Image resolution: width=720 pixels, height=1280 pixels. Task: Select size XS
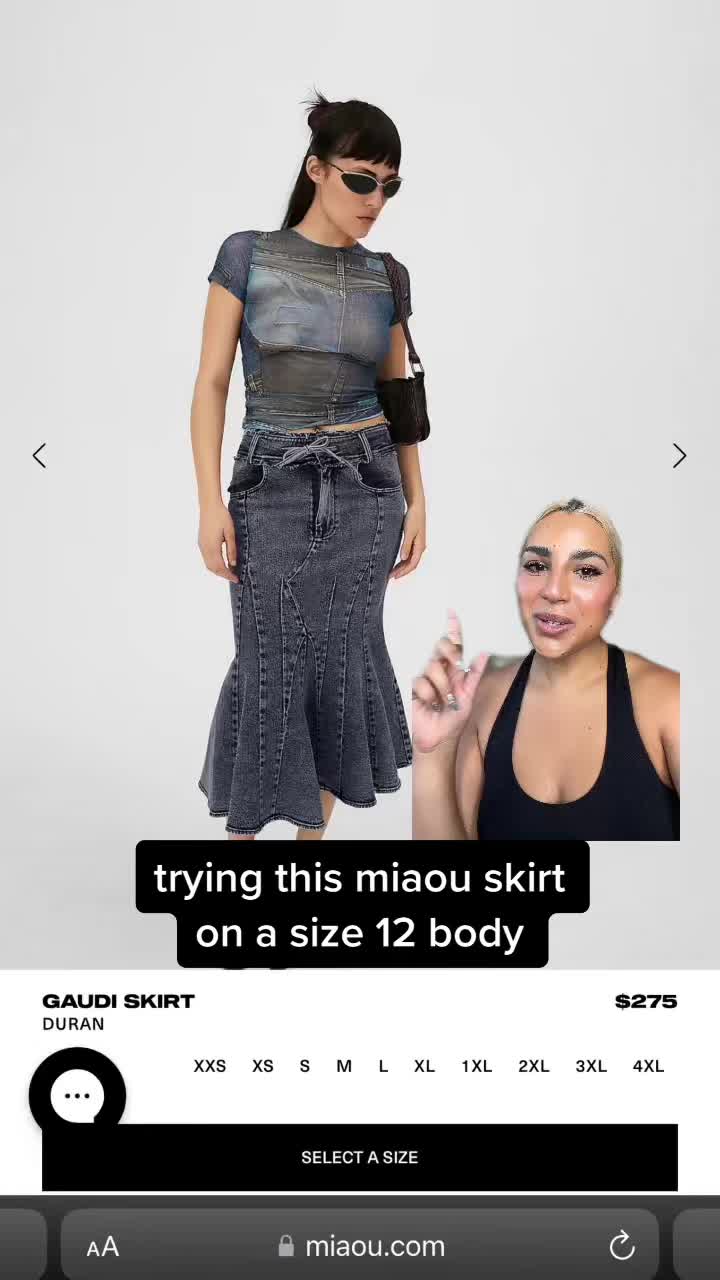click(x=263, y=1066)
